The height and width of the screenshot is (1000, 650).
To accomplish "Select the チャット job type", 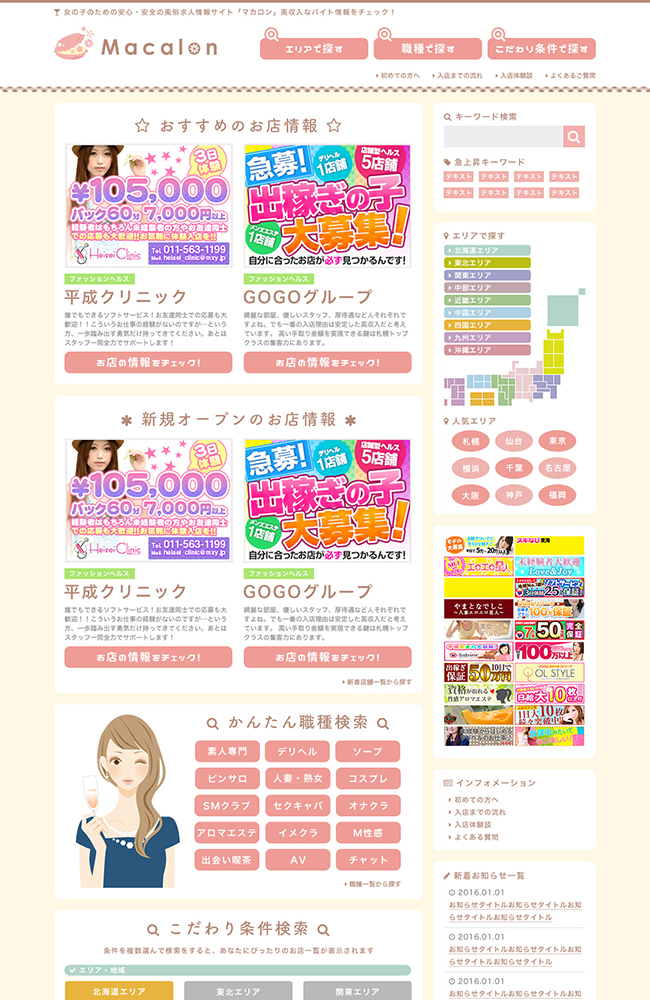I will pos(367,860).
